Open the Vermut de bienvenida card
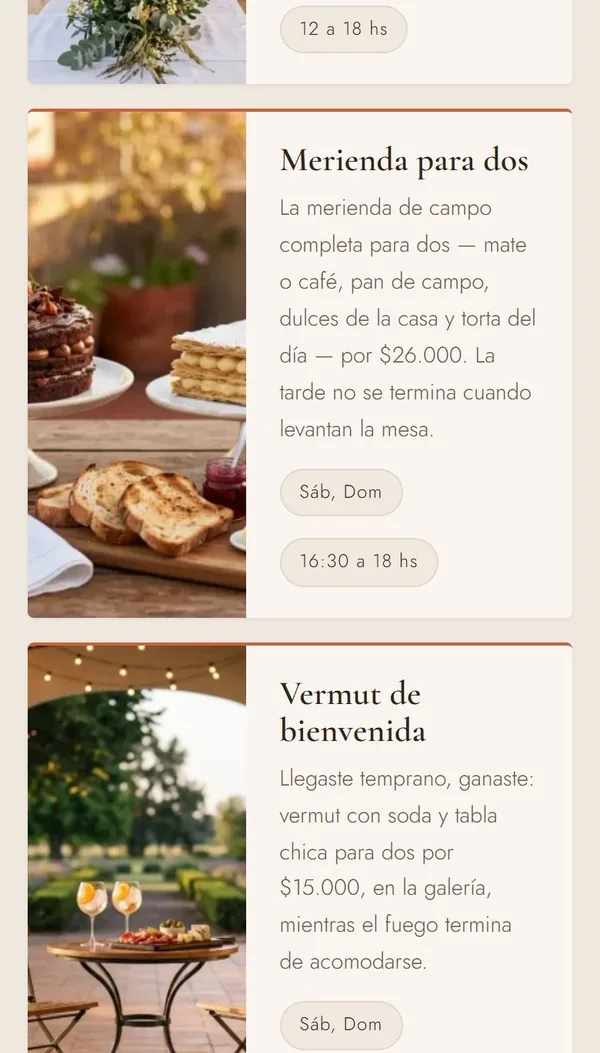Image resolution: width=600 pixels, height=1053 pixels. (300, 848)
